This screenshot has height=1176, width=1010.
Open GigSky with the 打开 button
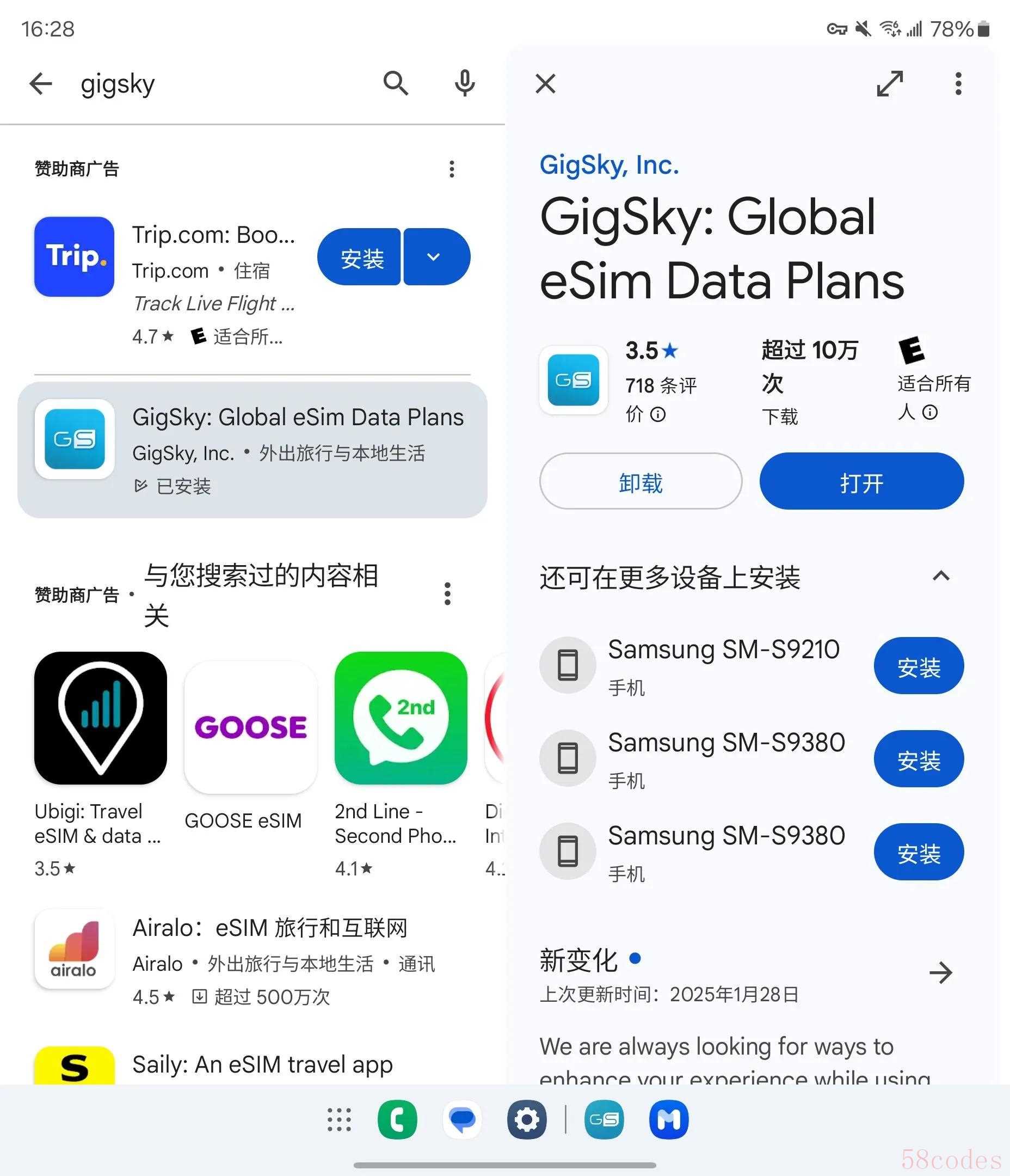[x=861, y=482]
